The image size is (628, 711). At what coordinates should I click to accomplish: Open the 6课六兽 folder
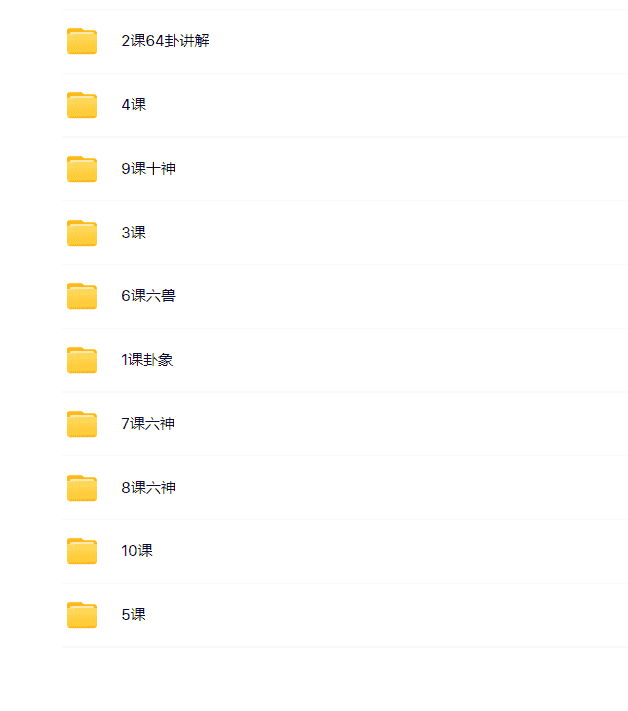[148, 296]
